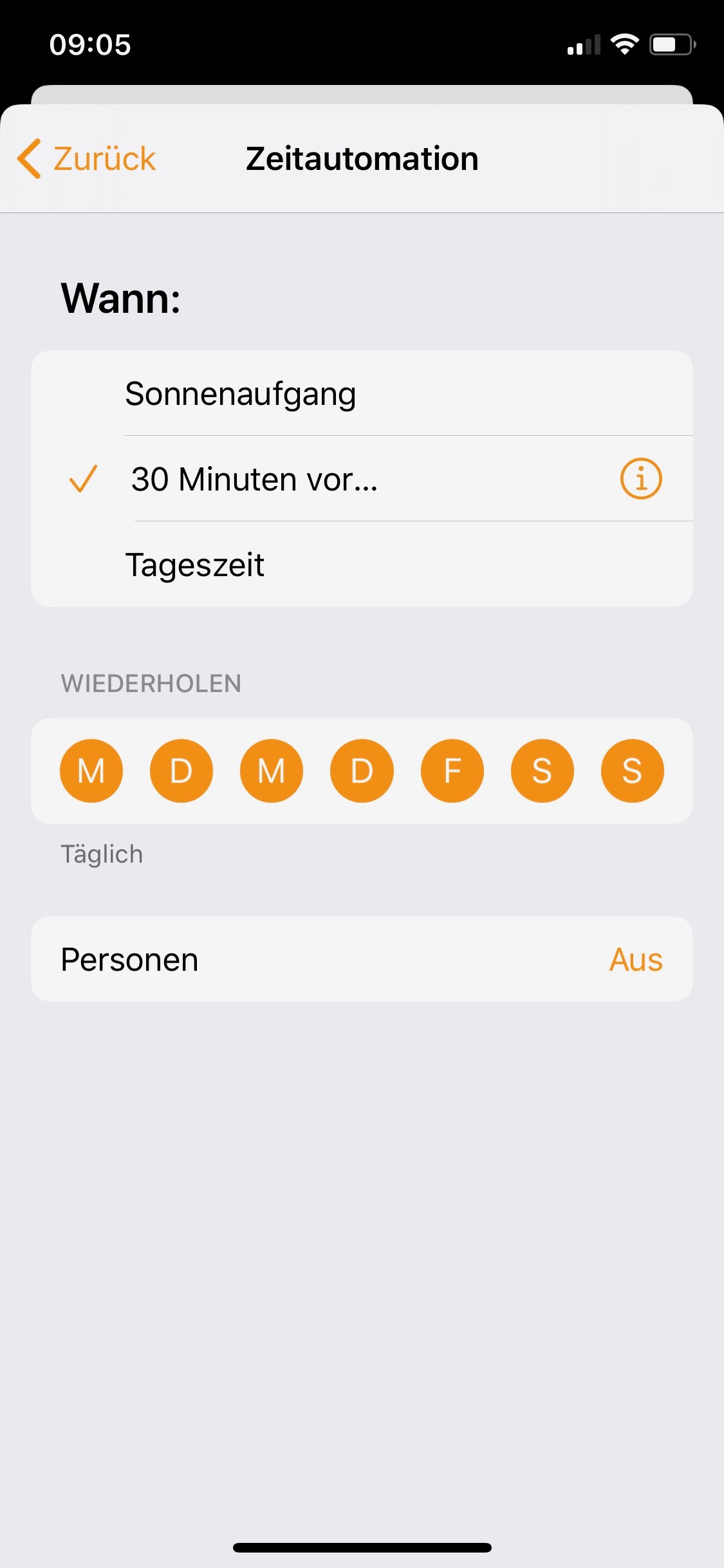Go back via Zurück
This screenshot has height=1568, width=724.
(x=88, y=159)
